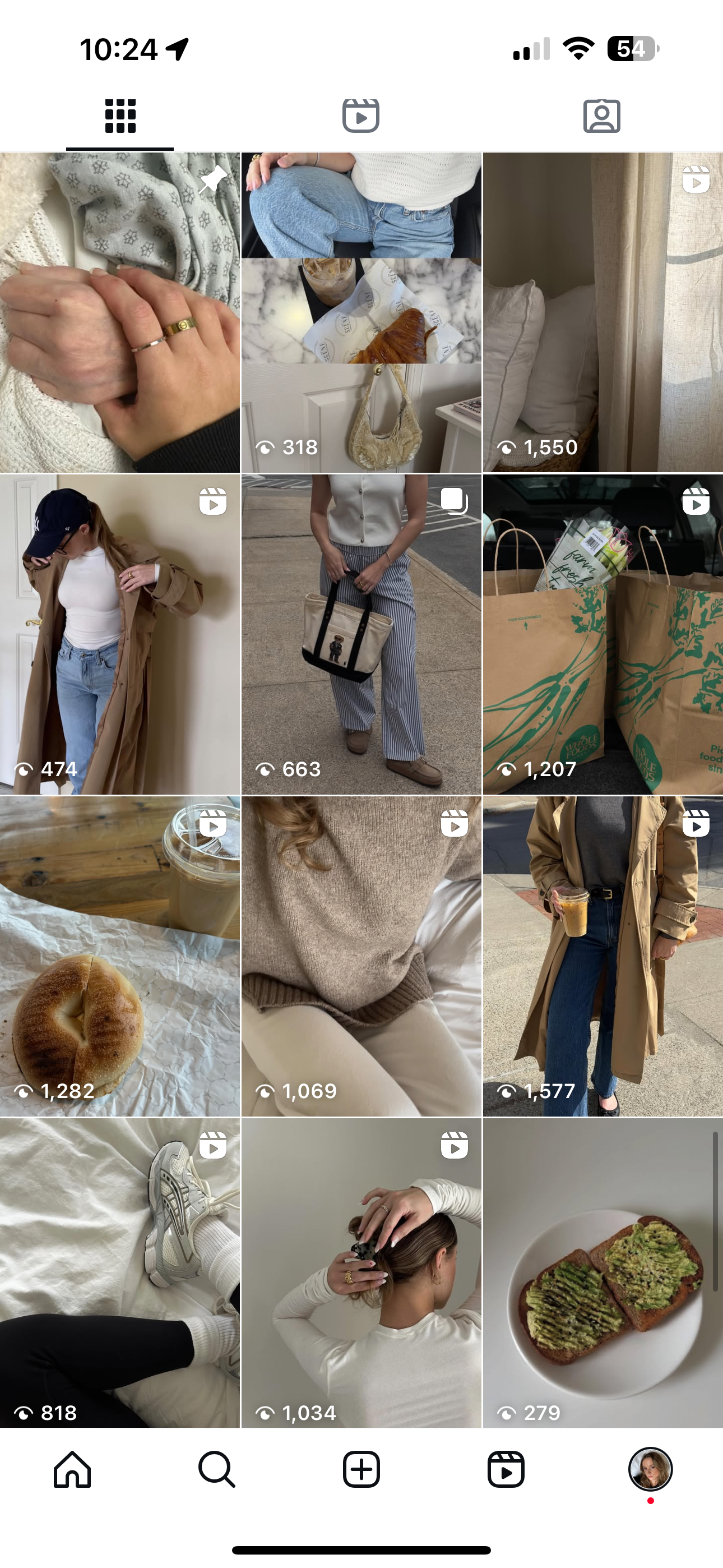Open the avocado toast post with 279 views
The height and width of the screenshot is (1568, 723).
tap(603, 1273)
